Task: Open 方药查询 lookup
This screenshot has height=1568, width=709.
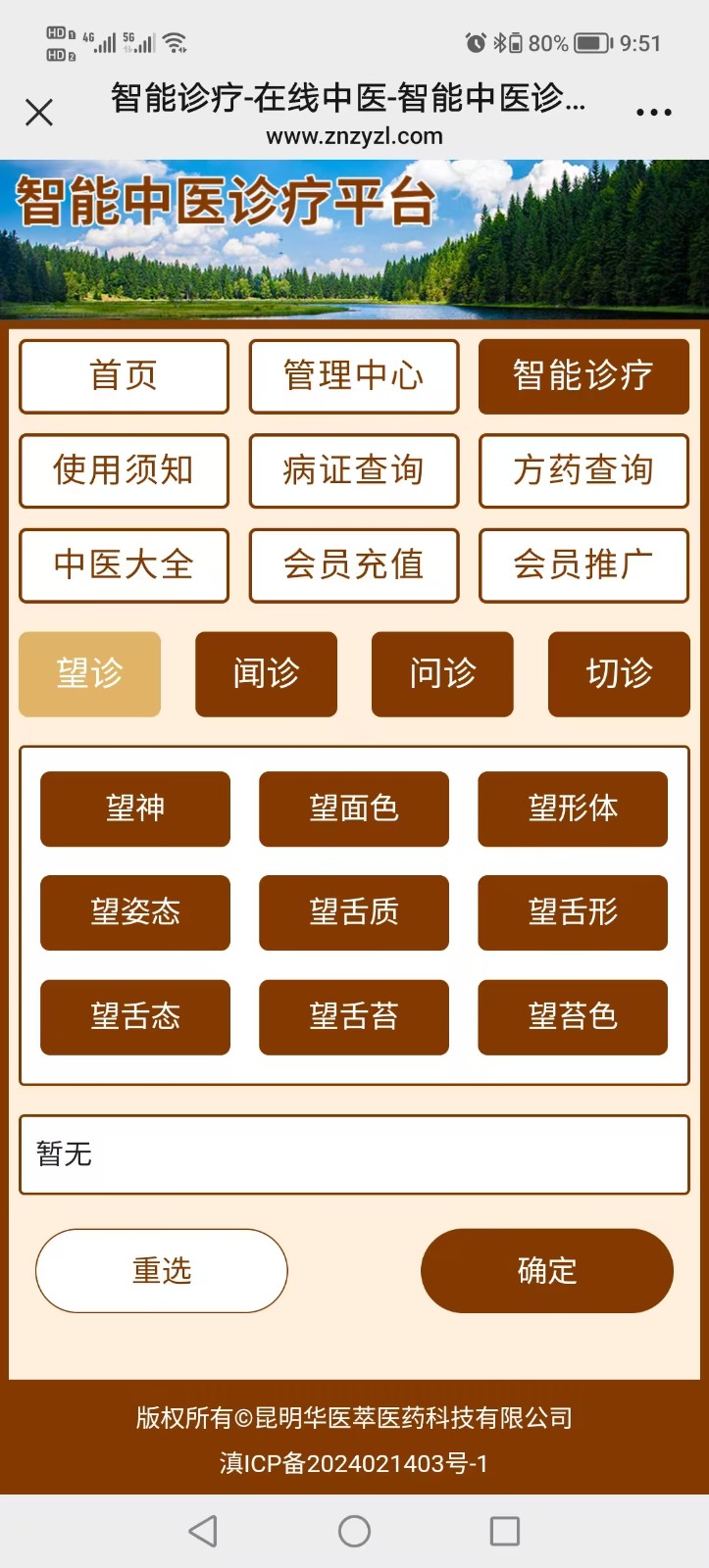Action: pos(583,470)
